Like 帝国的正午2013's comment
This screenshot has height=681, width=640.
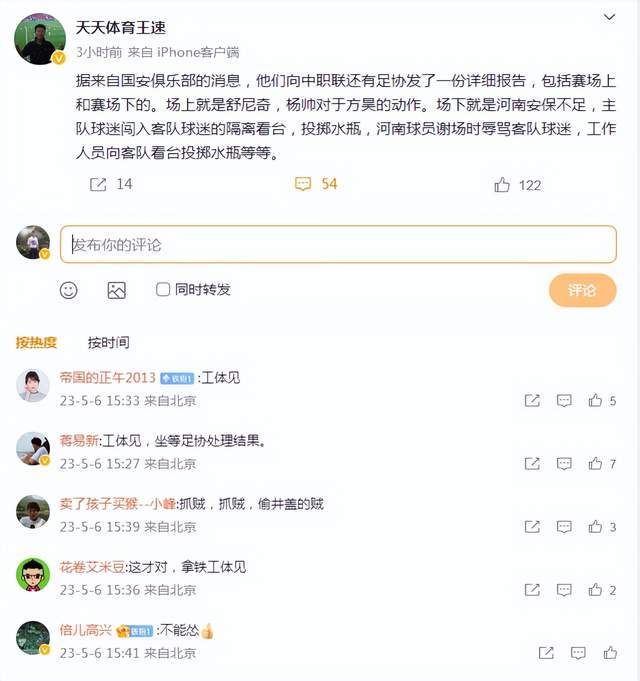click(596, 400)
